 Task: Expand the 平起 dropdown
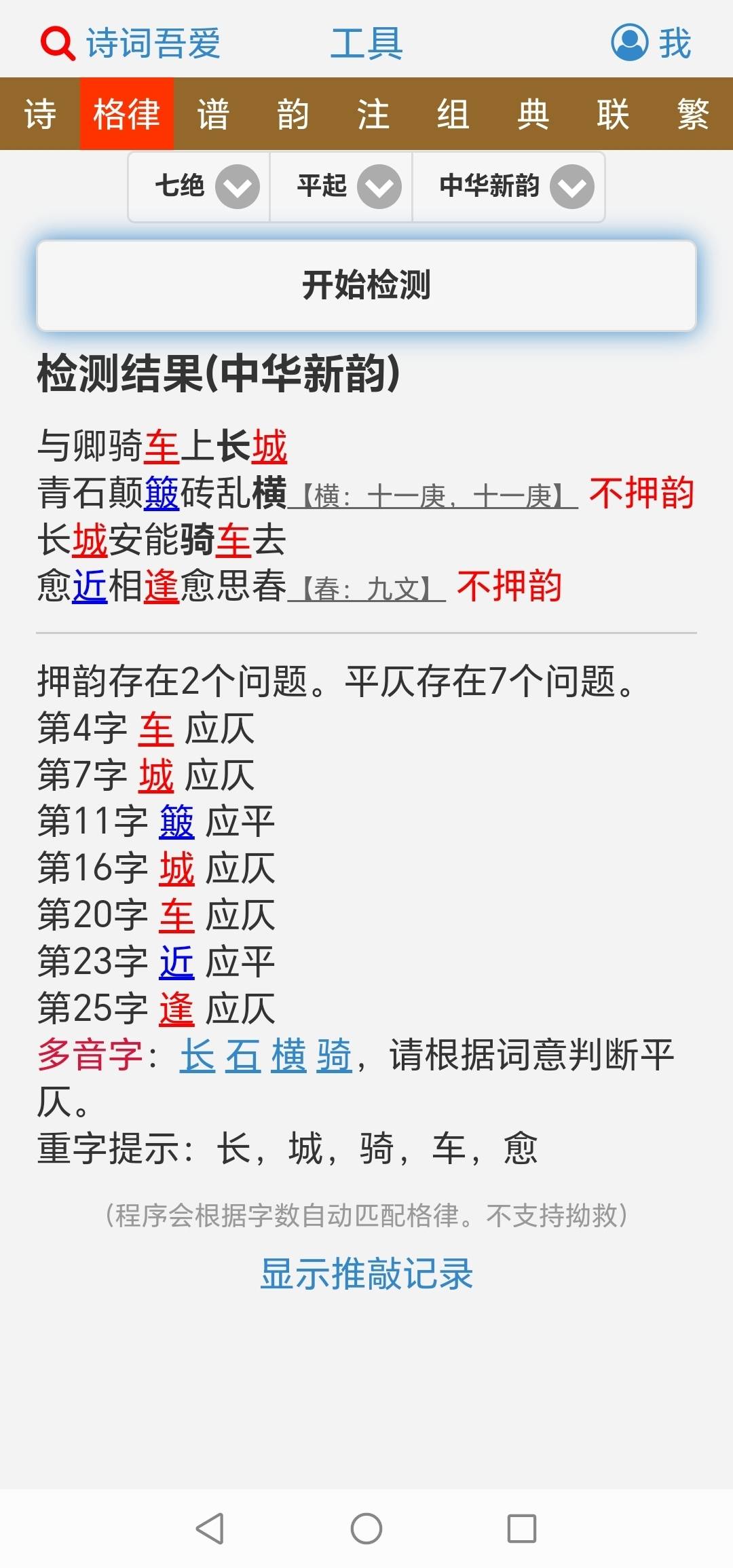(341, 187)
